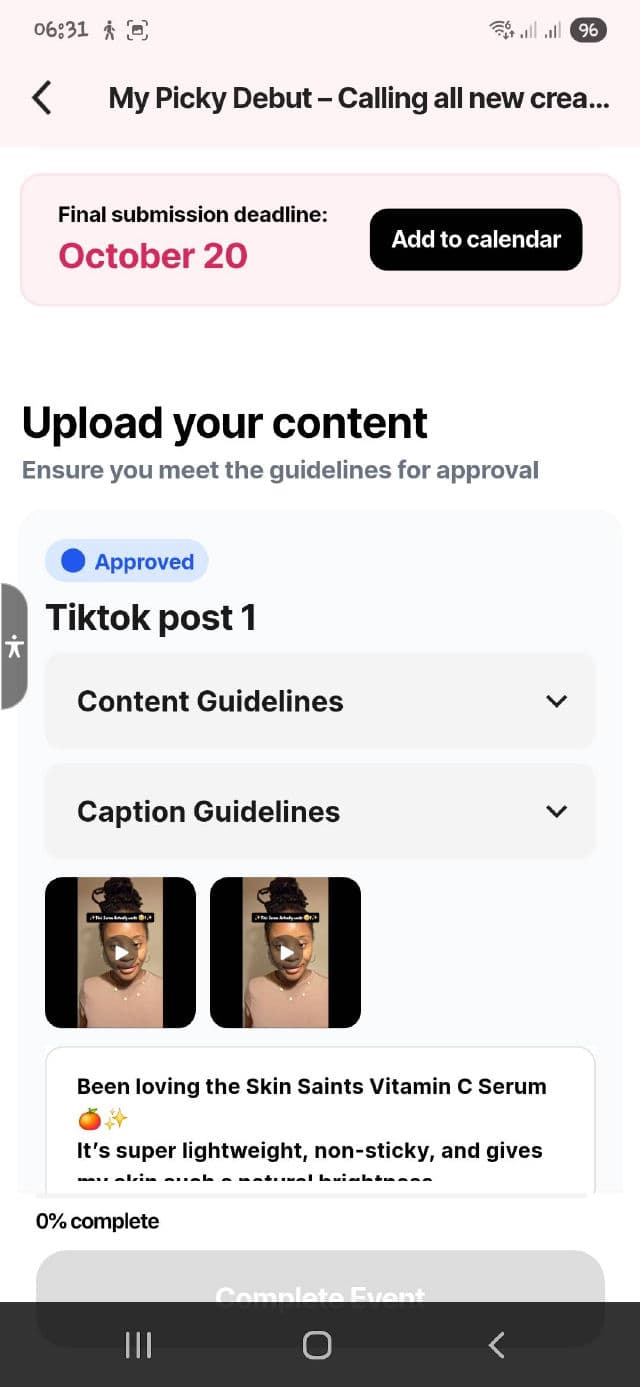Open recent apps from navigation bar

138,1345
